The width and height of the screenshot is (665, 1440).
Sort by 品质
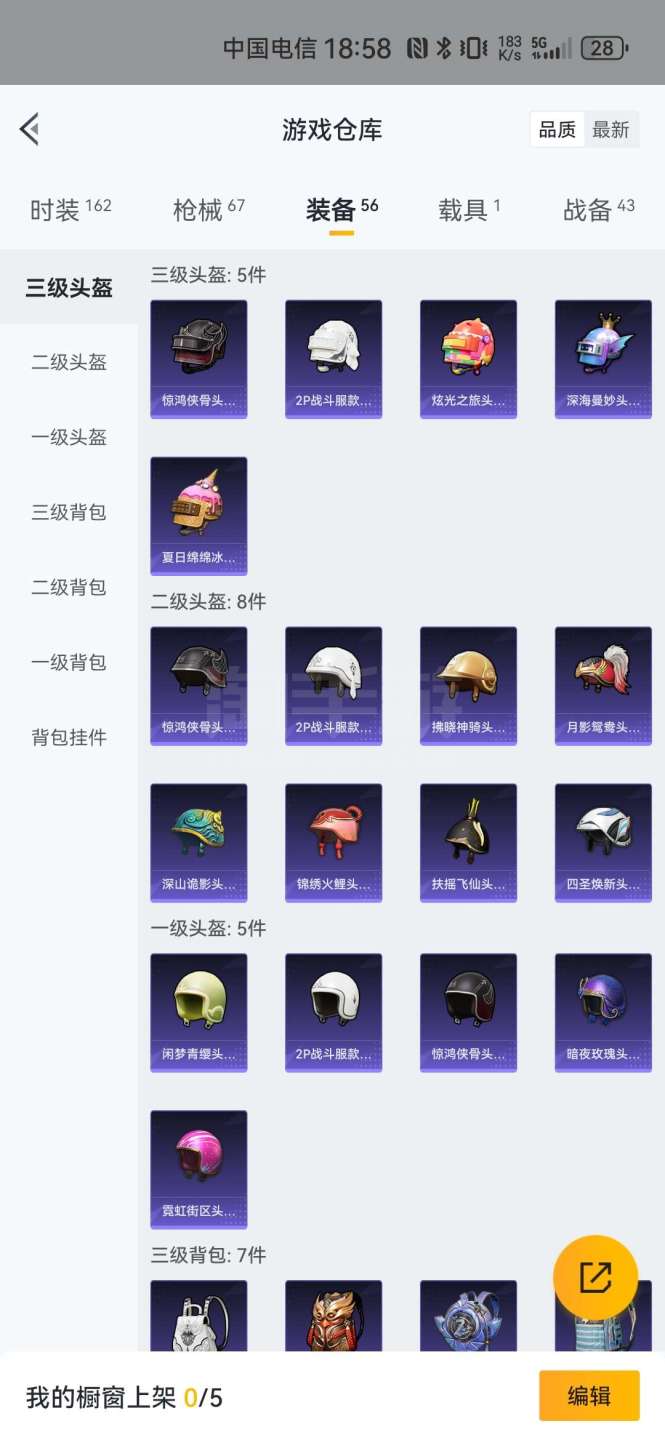tap(557, 130)
